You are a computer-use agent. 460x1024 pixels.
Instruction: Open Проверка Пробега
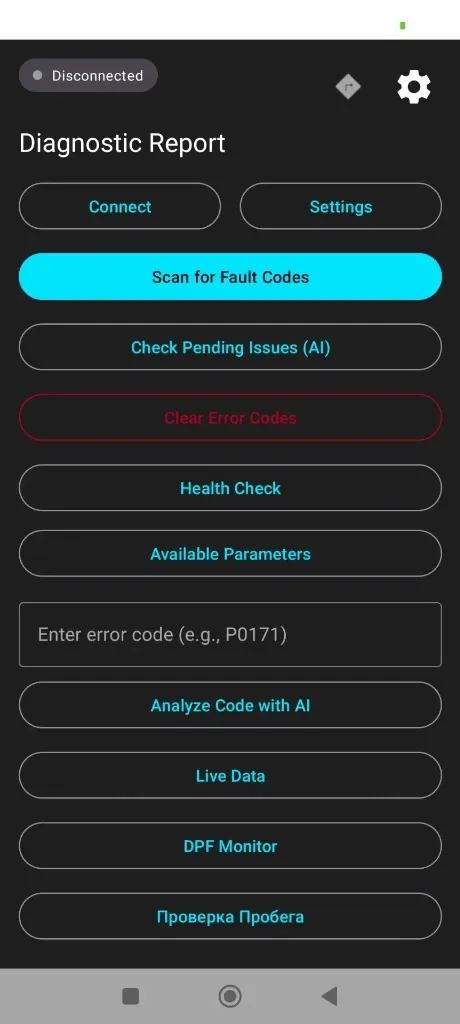(230, 916)
